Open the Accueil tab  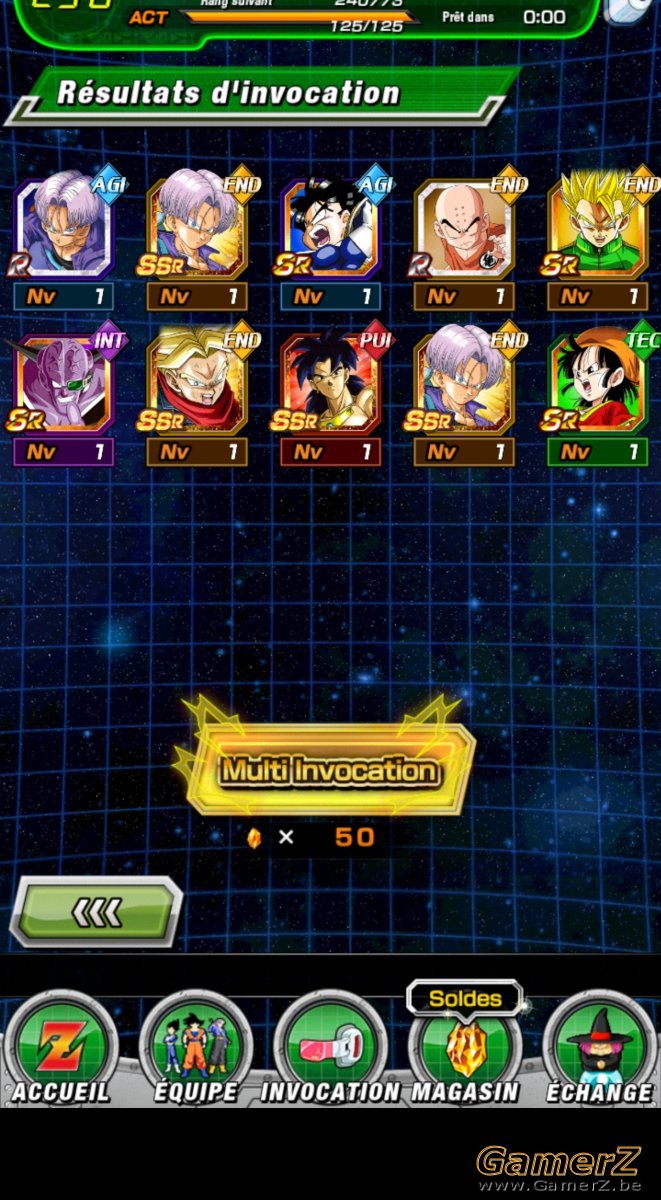(61, 1050)
